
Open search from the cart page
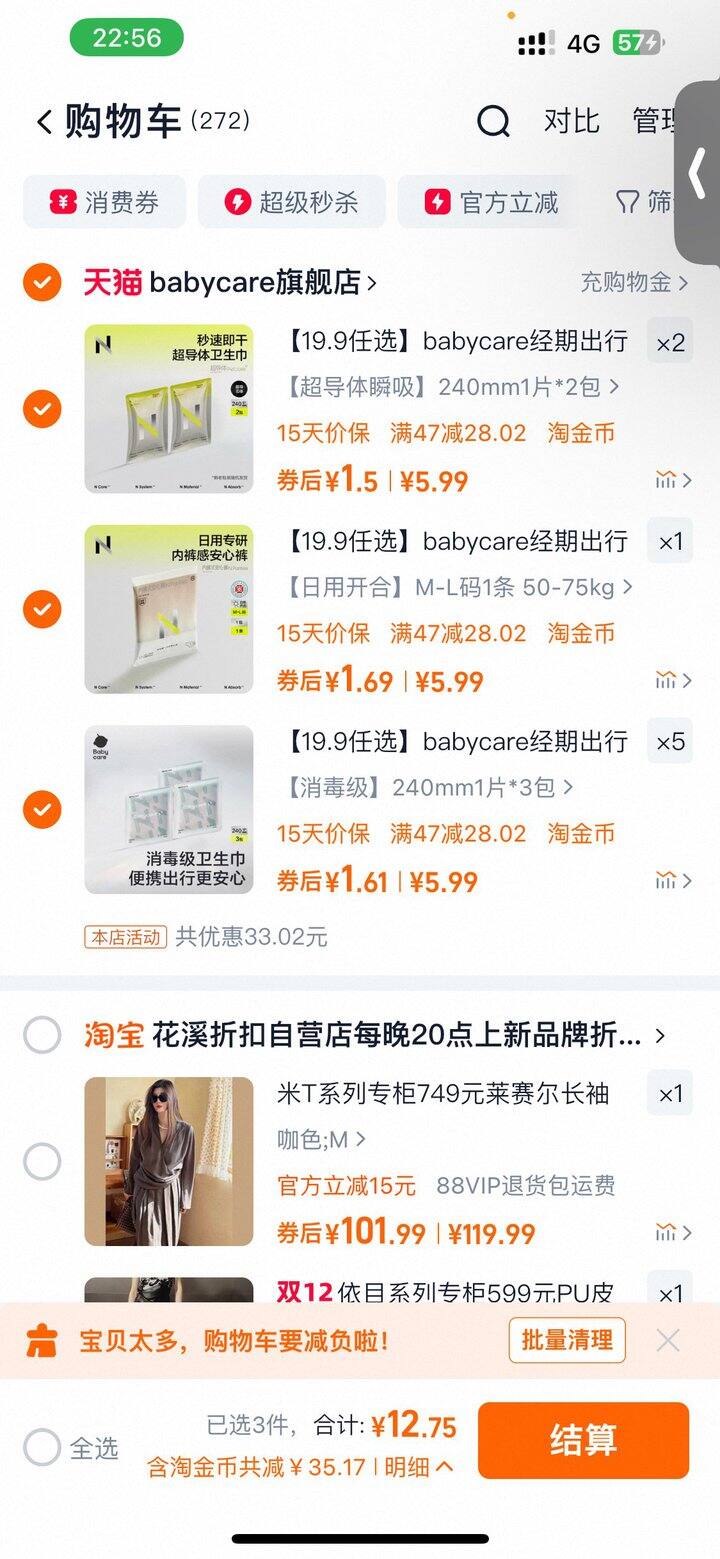[492, 121]
